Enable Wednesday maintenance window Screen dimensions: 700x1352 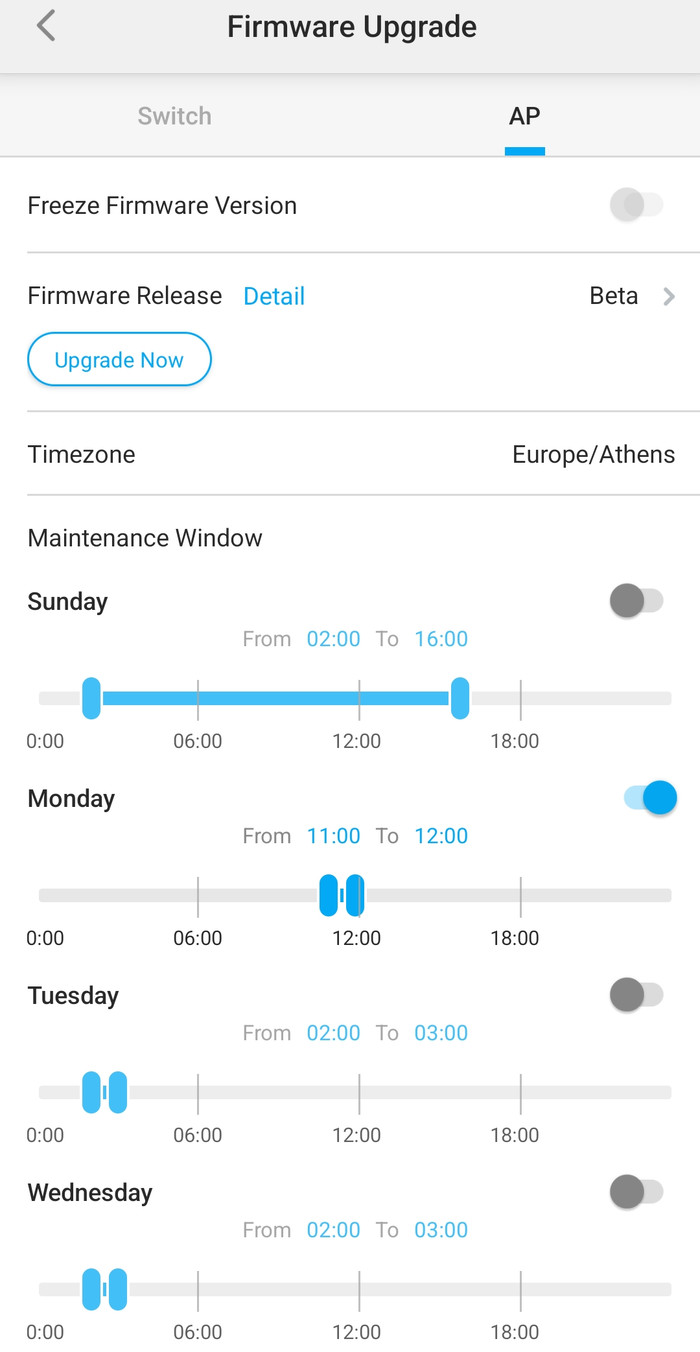pos(637,1192)
